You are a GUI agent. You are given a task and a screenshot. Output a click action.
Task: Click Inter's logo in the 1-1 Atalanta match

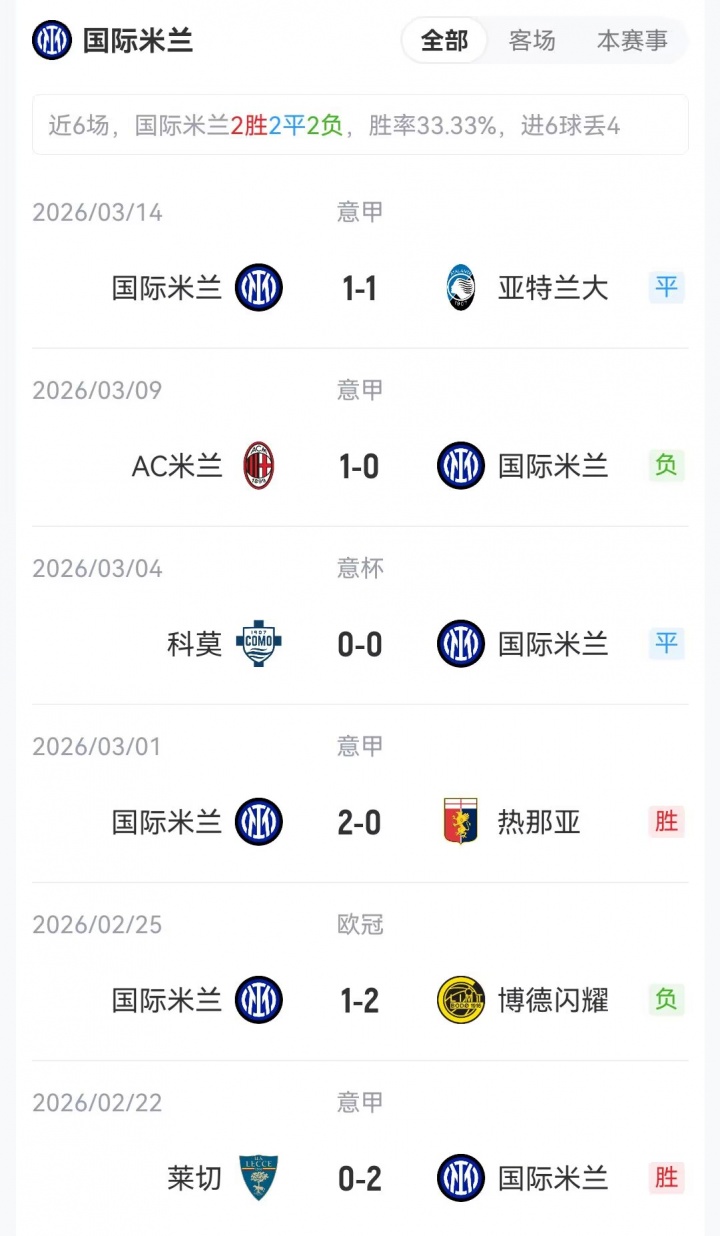point(258,287)
